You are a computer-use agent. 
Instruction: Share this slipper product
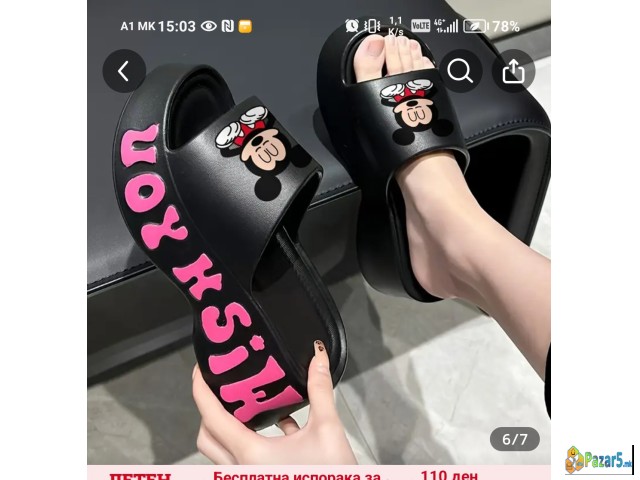click(513, 71)
